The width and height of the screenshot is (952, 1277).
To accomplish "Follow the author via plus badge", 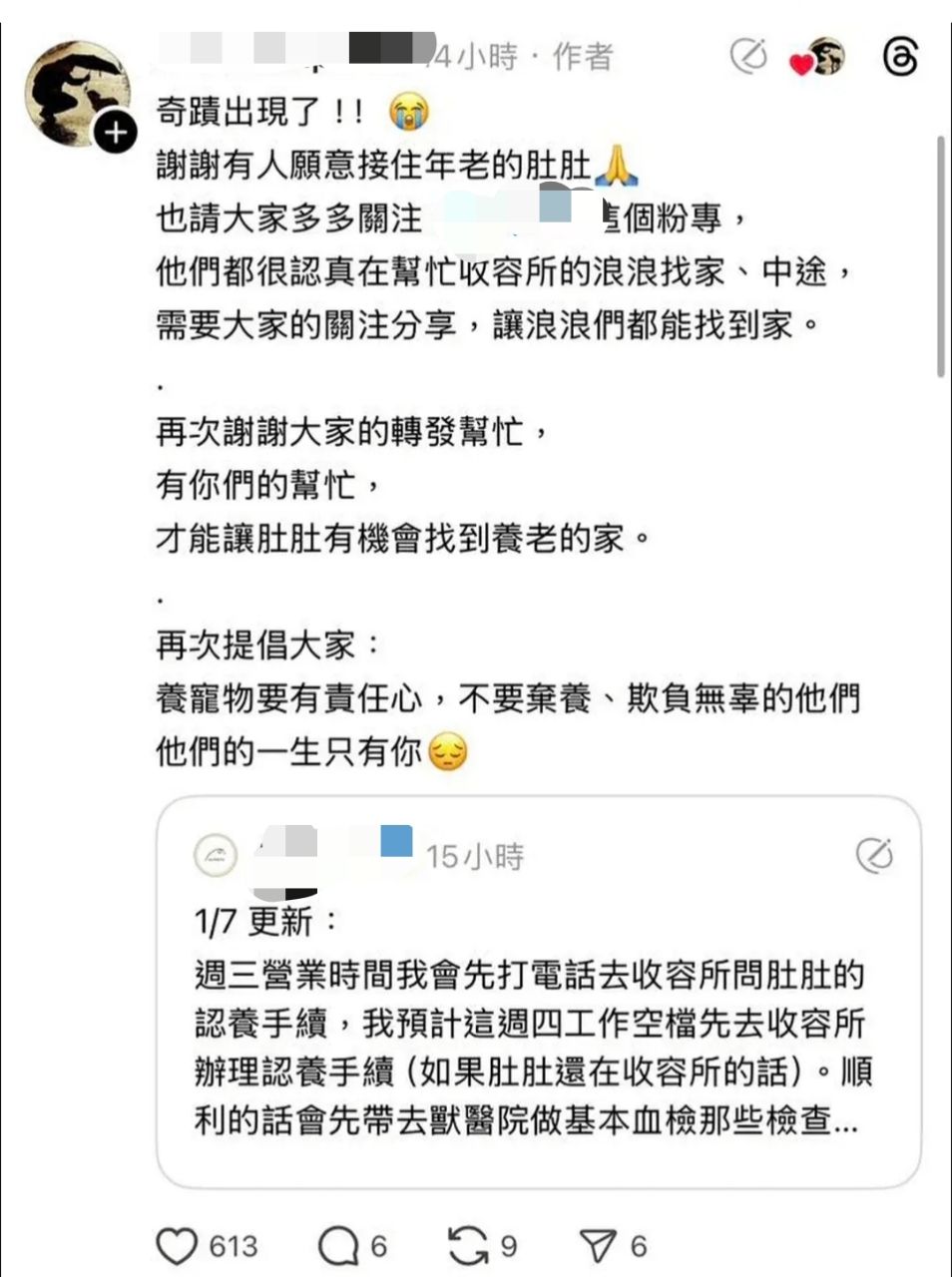I will tap(116, 133).
